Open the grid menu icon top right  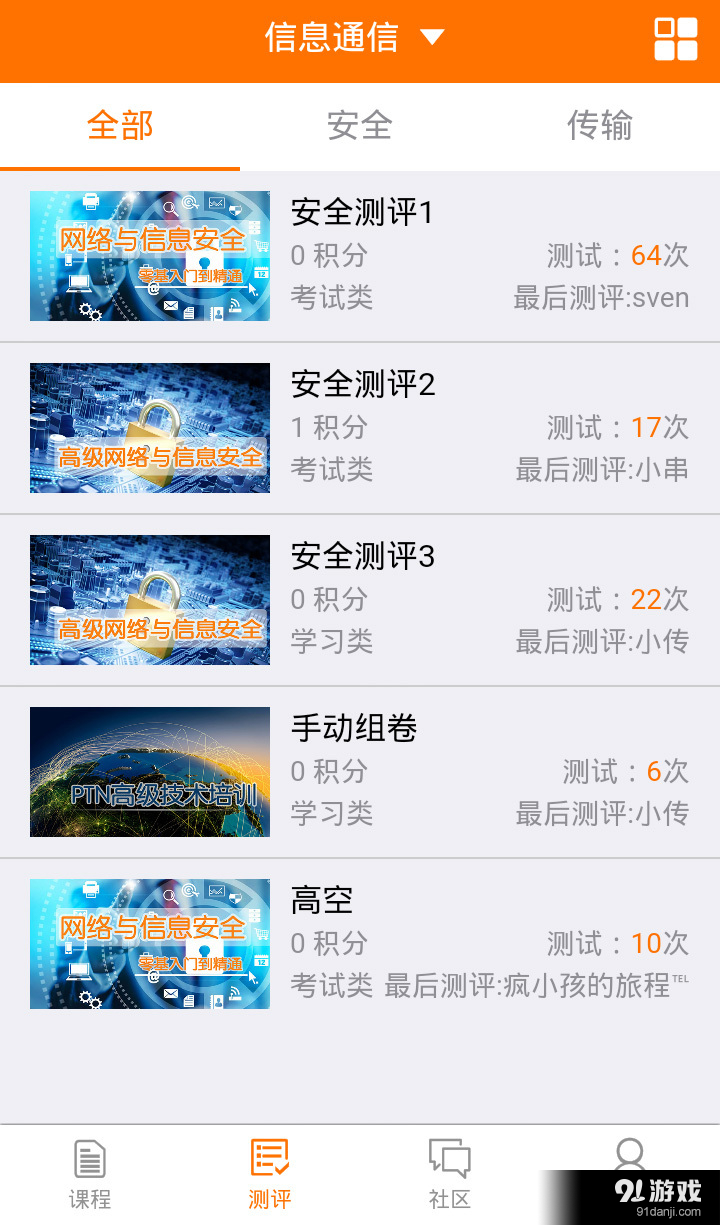click(678, 38)
